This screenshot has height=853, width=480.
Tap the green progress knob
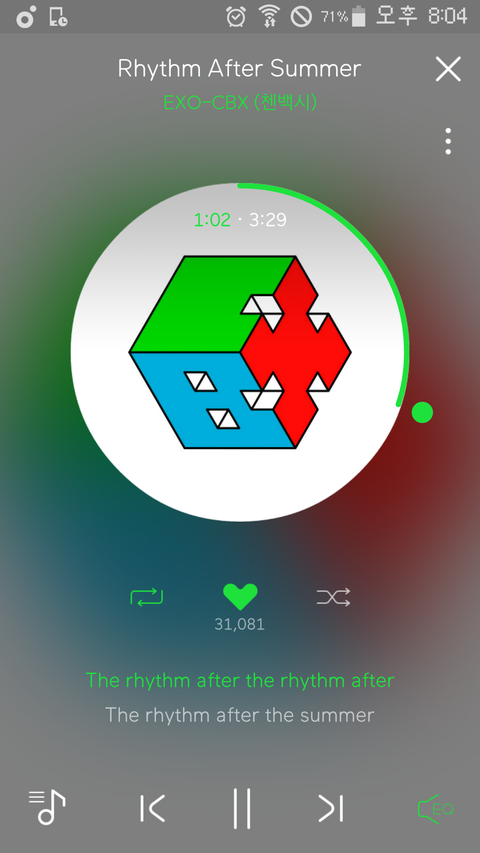coord(422,412)
